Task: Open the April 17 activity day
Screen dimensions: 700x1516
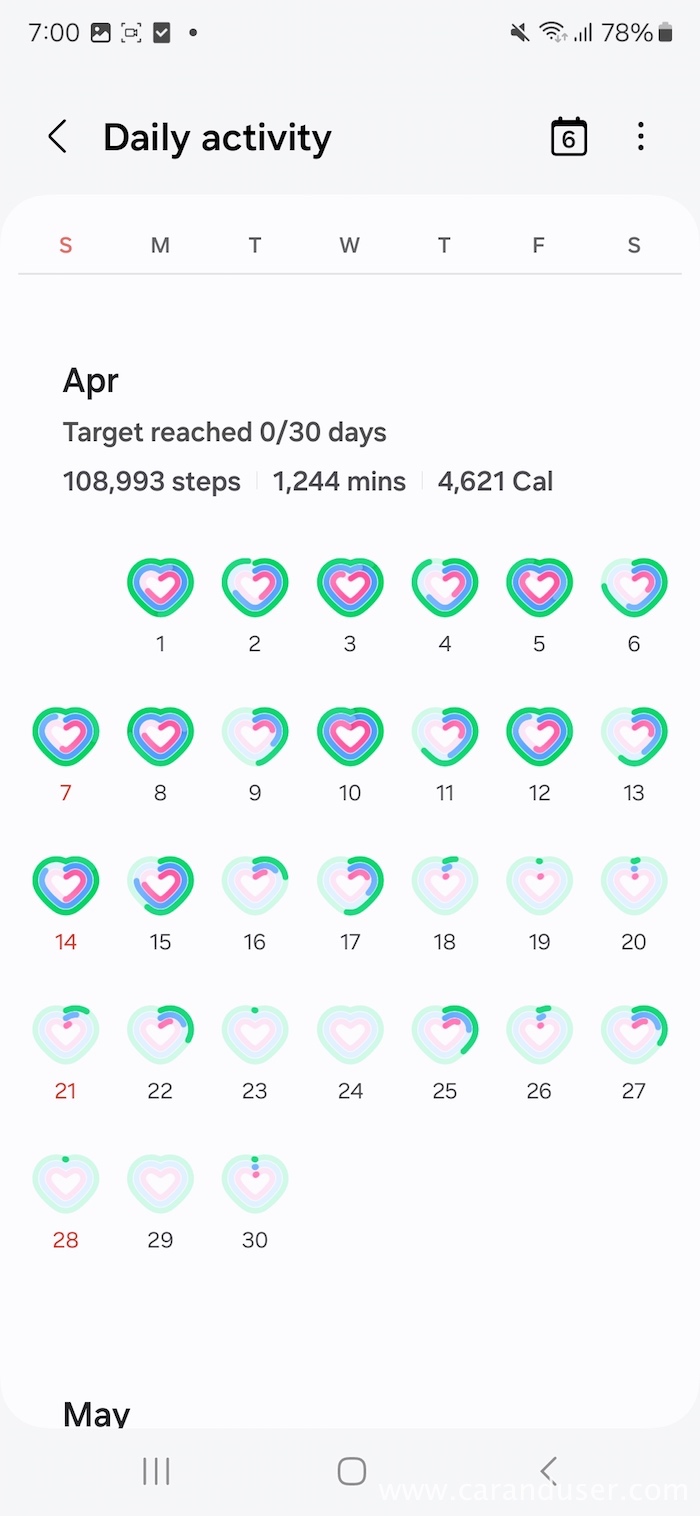Action: click(x=350, y=886)
